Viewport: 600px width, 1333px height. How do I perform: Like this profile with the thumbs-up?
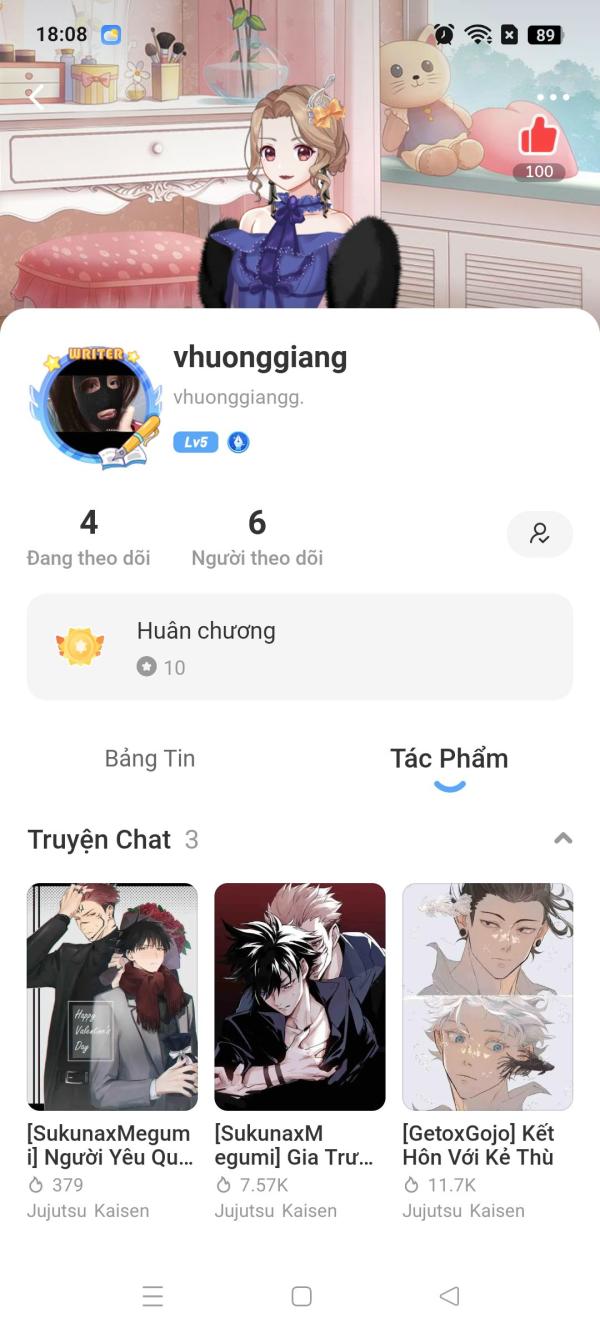pos(539,135)
